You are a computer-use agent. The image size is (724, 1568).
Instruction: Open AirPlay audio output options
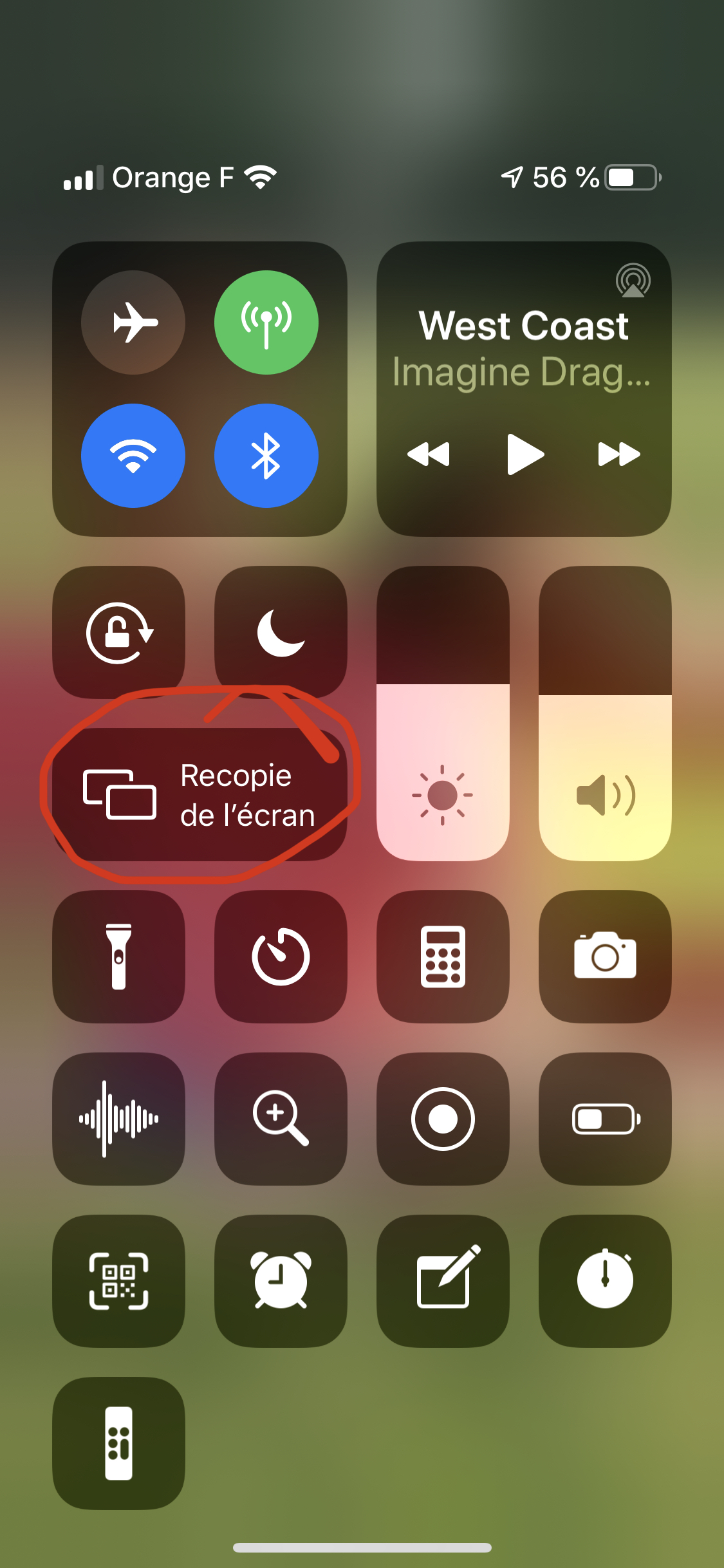point(633,280)
